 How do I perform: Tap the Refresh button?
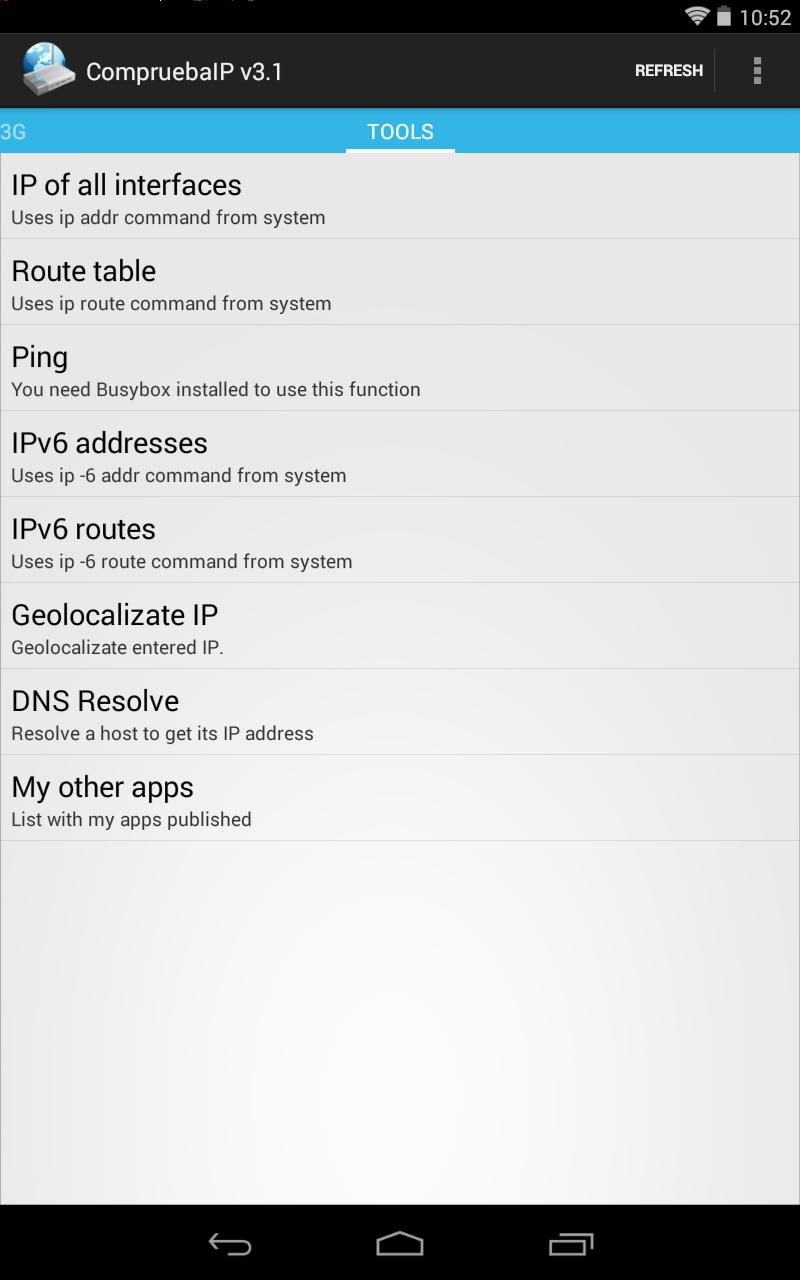click(x=668, y=71)
